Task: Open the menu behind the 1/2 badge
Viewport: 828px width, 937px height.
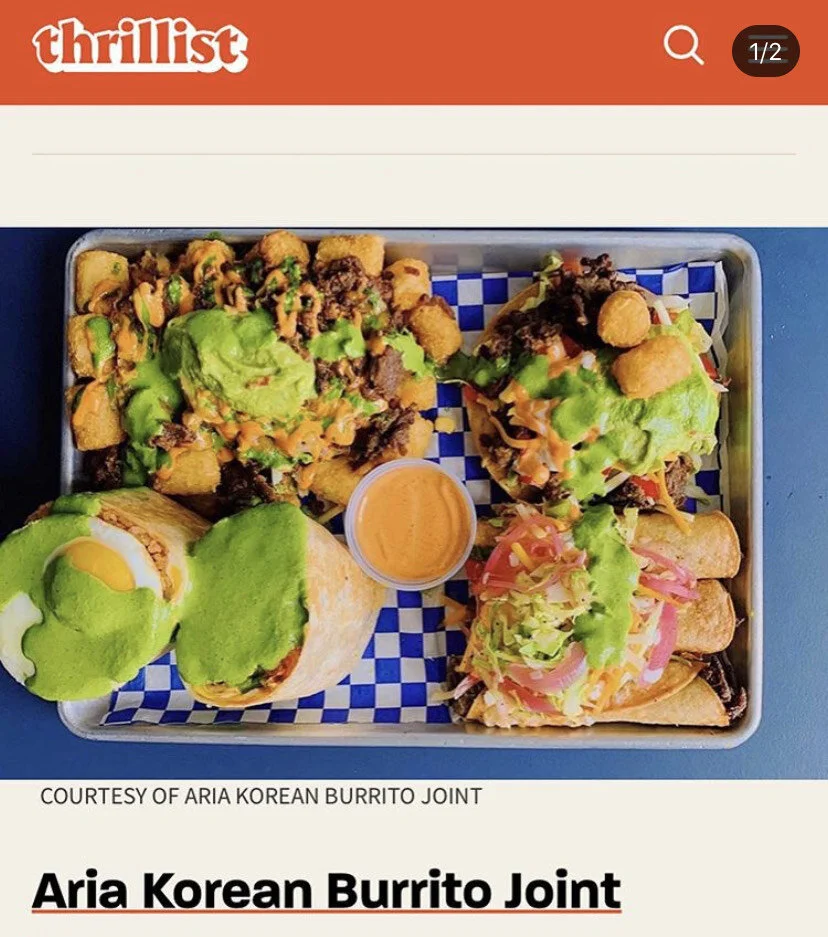Action: pos(765,51)
